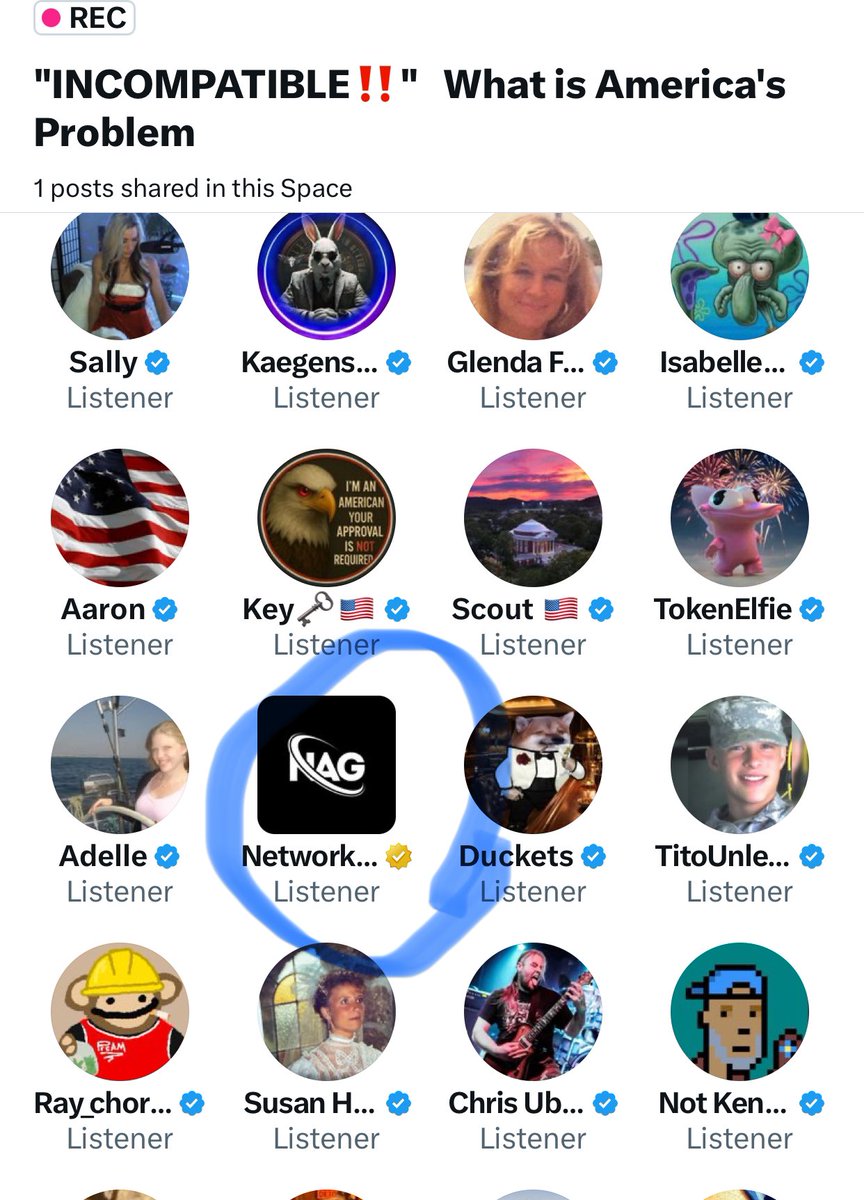This screenshot has width=864, height=1200.
Task: Open Glenda F's profile
Action: tap(533, 273)
